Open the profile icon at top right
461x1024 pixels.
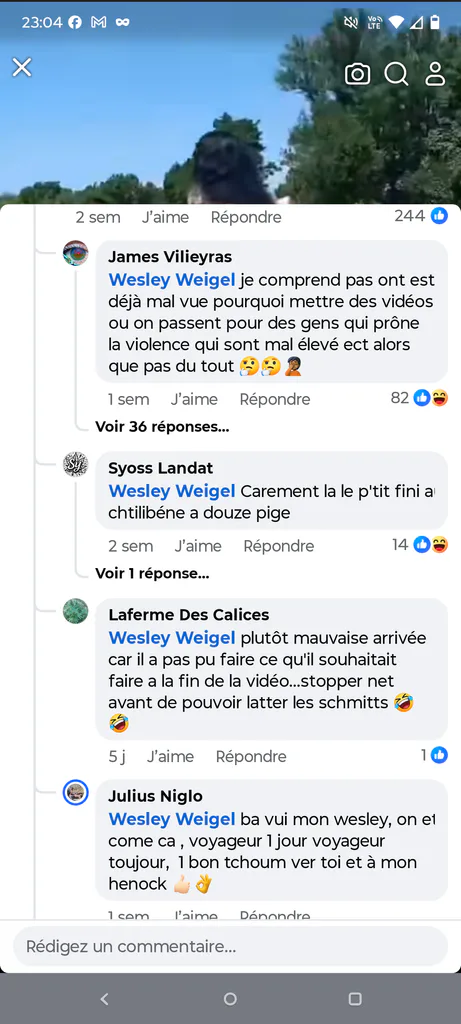coord(435,74)
